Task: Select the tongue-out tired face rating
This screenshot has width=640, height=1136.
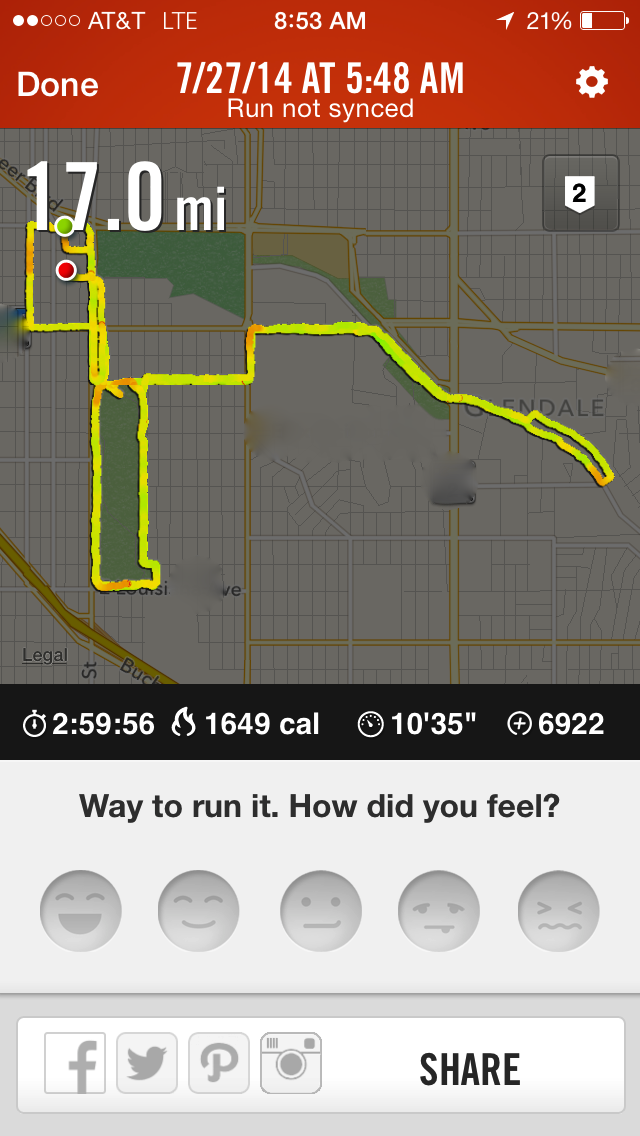Action: coord(439,911)
